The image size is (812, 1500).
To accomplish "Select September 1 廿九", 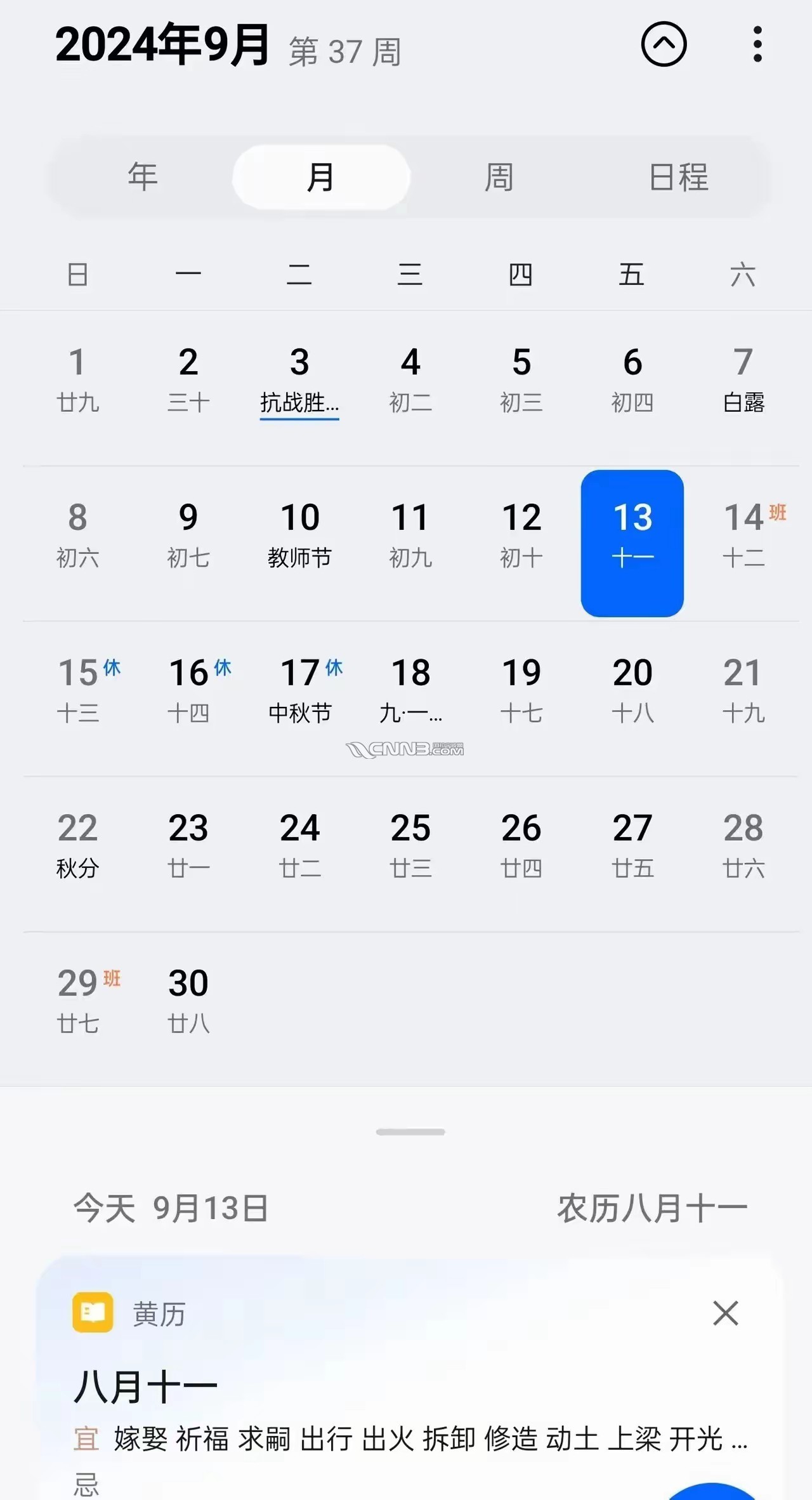I will [x=77, y=381].
